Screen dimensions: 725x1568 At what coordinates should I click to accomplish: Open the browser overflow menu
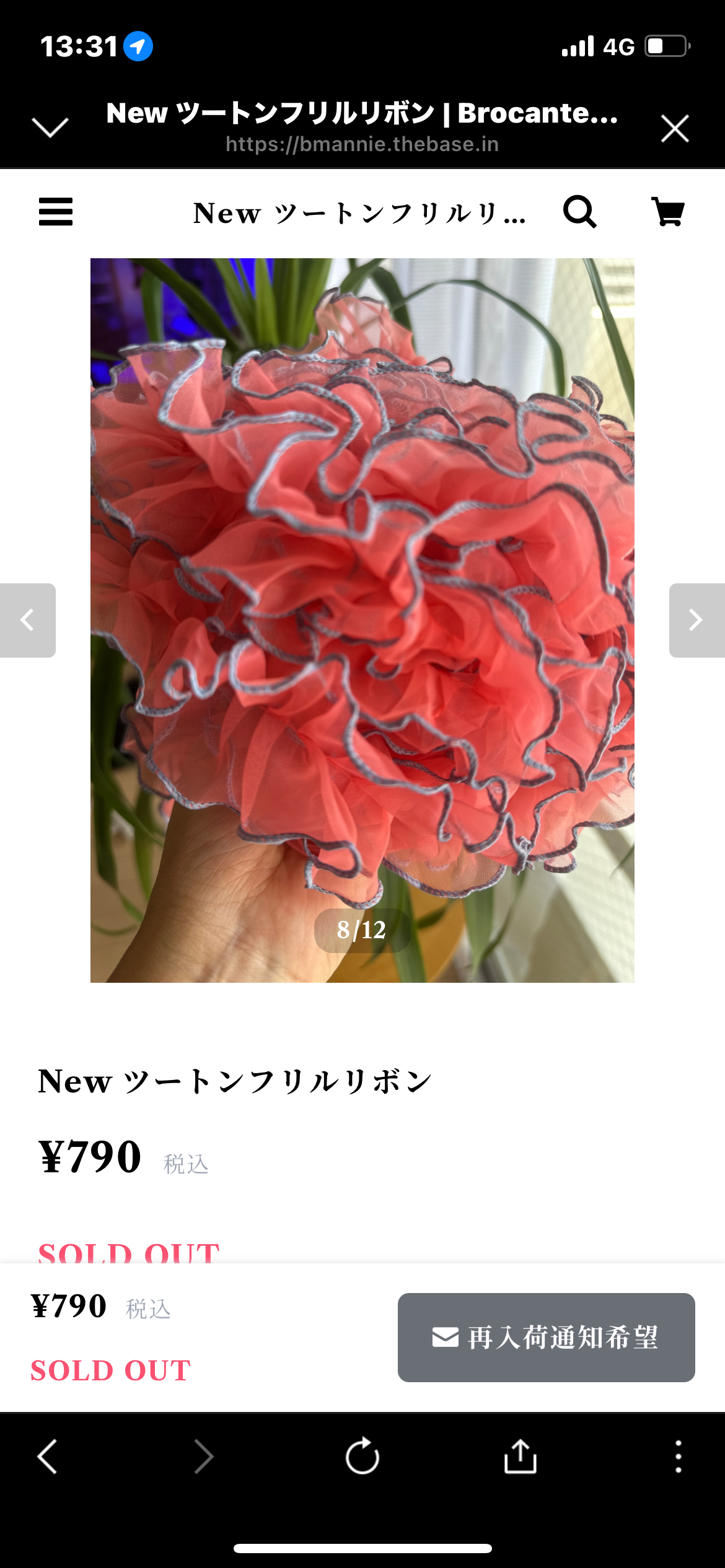pyautogui.click(x=679, y=1456)
